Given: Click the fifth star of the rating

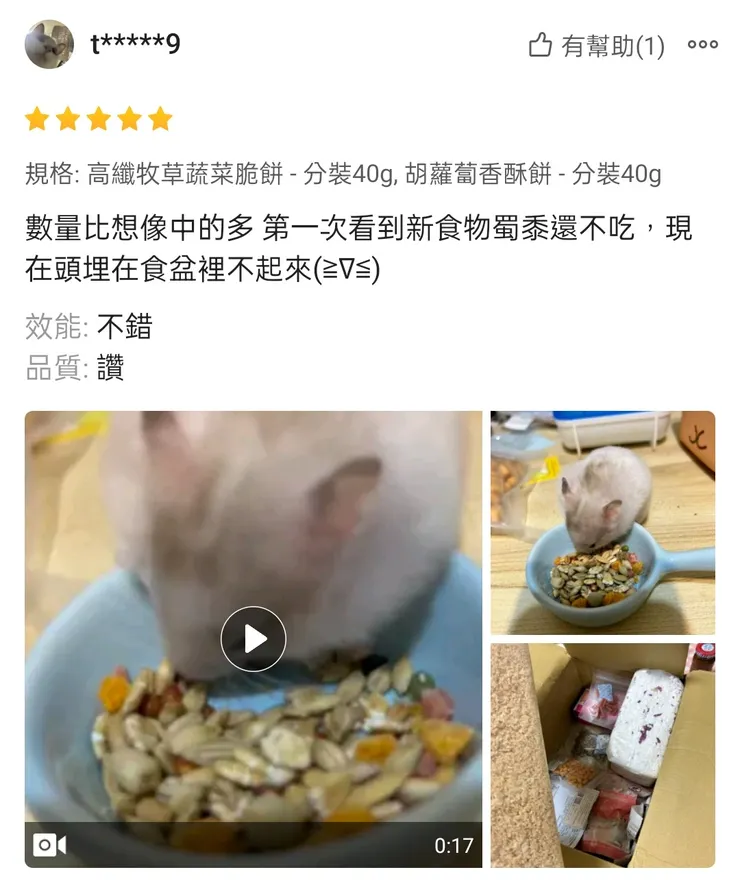Looking at the screenshot, I should (x=158, y=118).
